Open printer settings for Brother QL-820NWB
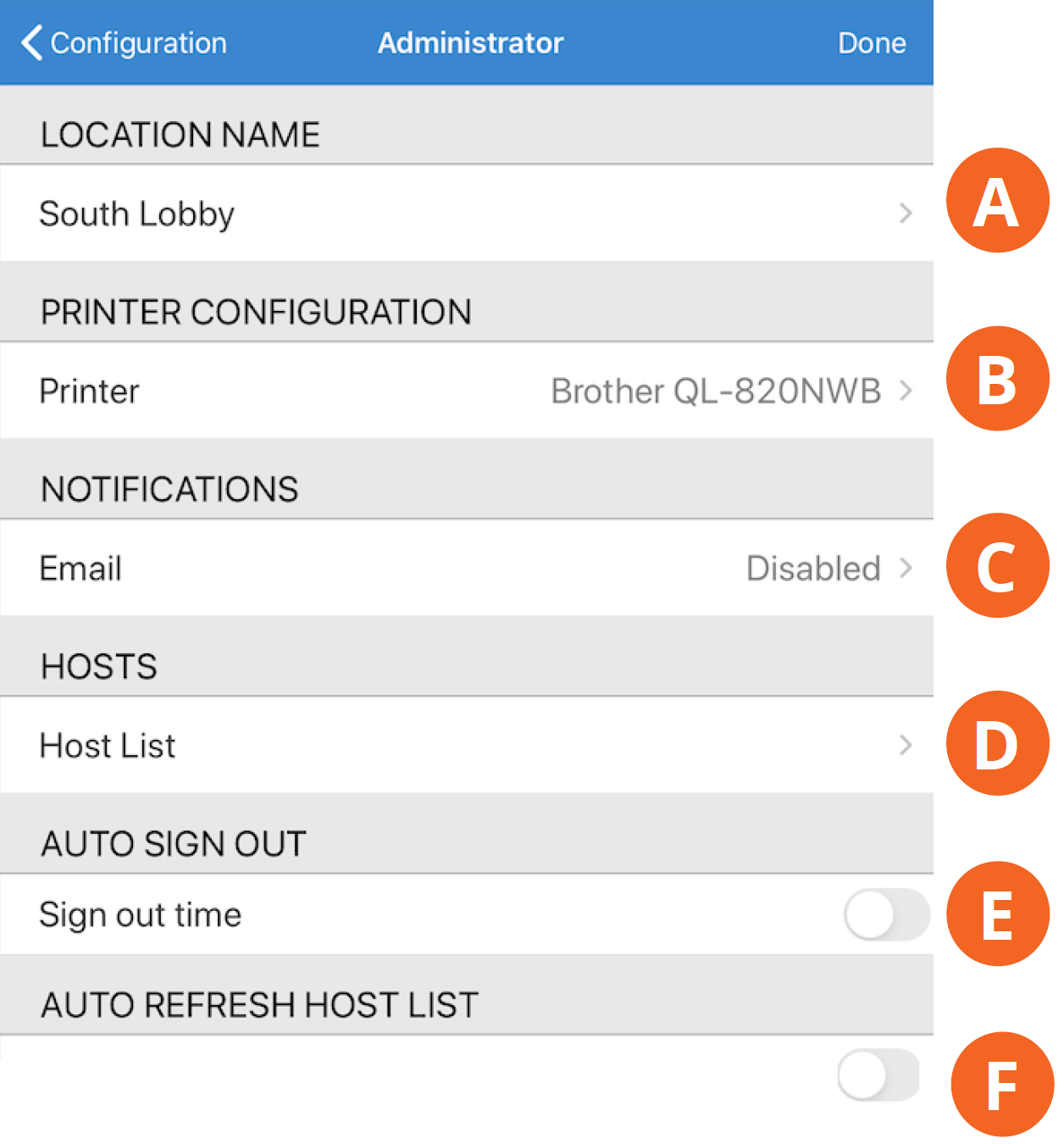Image resolution: width=1064 pixels, height=1144 pixels. [x=716, y=391]
